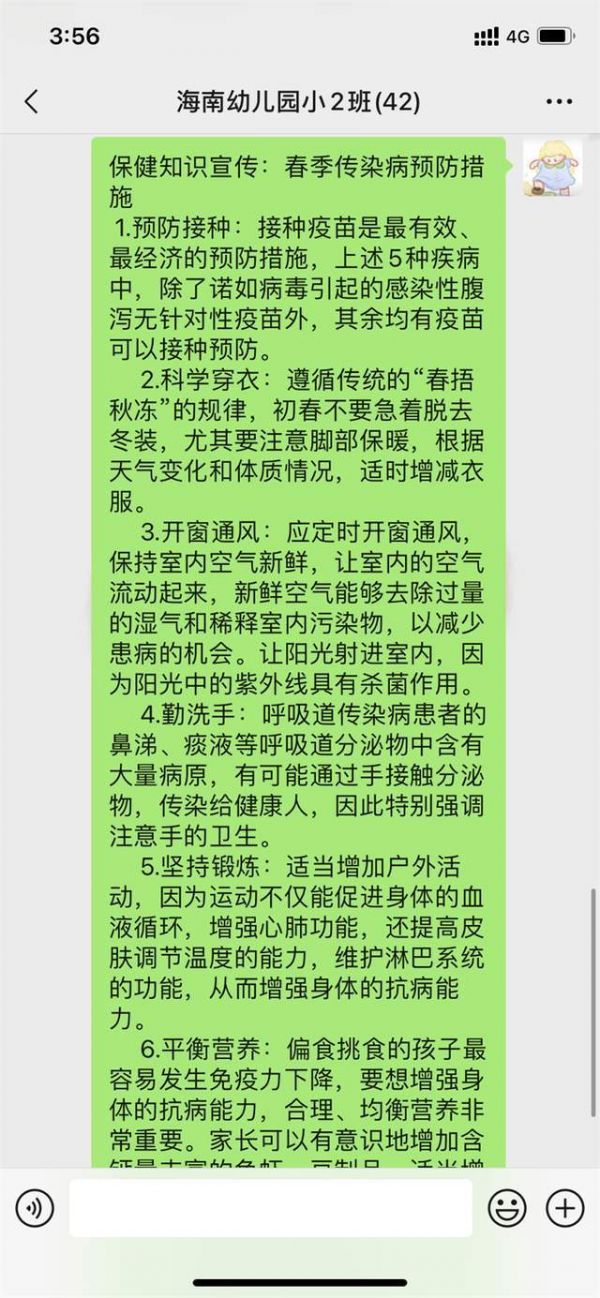
Task: Open the plus attachment menu
Action: (565, 1209)
